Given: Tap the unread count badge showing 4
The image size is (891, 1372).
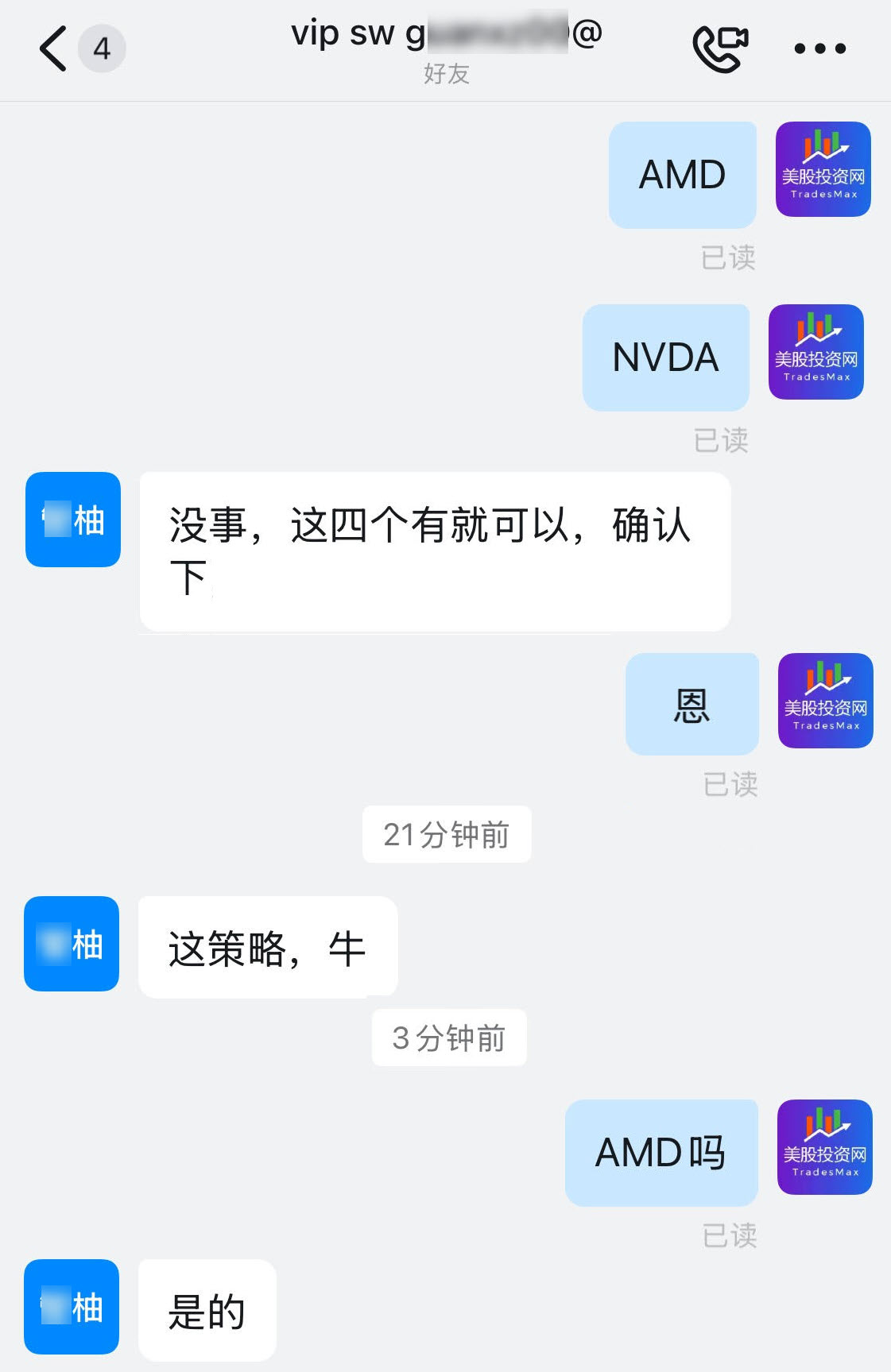Looking at the screenshot, I should coord(102,48).
